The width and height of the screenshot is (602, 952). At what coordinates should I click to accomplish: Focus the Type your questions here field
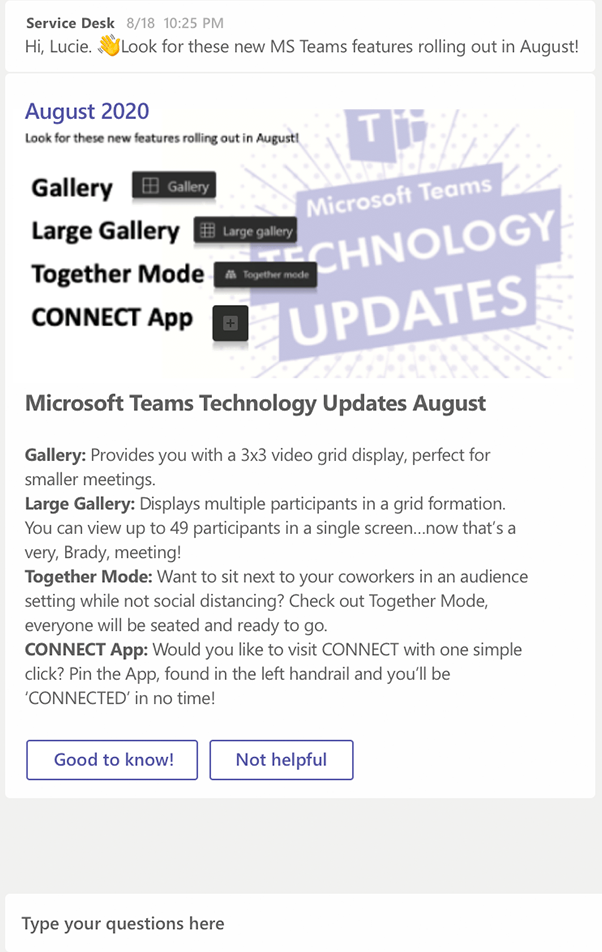click(x=300, y=923)
